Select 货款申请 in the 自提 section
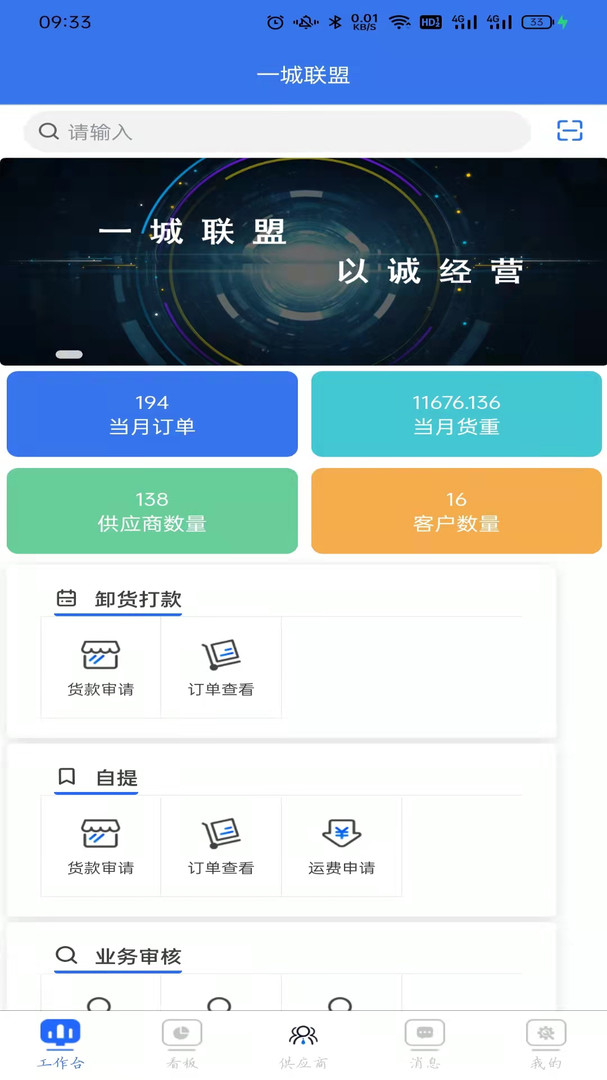This screenshot has width=607, height=1080. coord(100,846)
